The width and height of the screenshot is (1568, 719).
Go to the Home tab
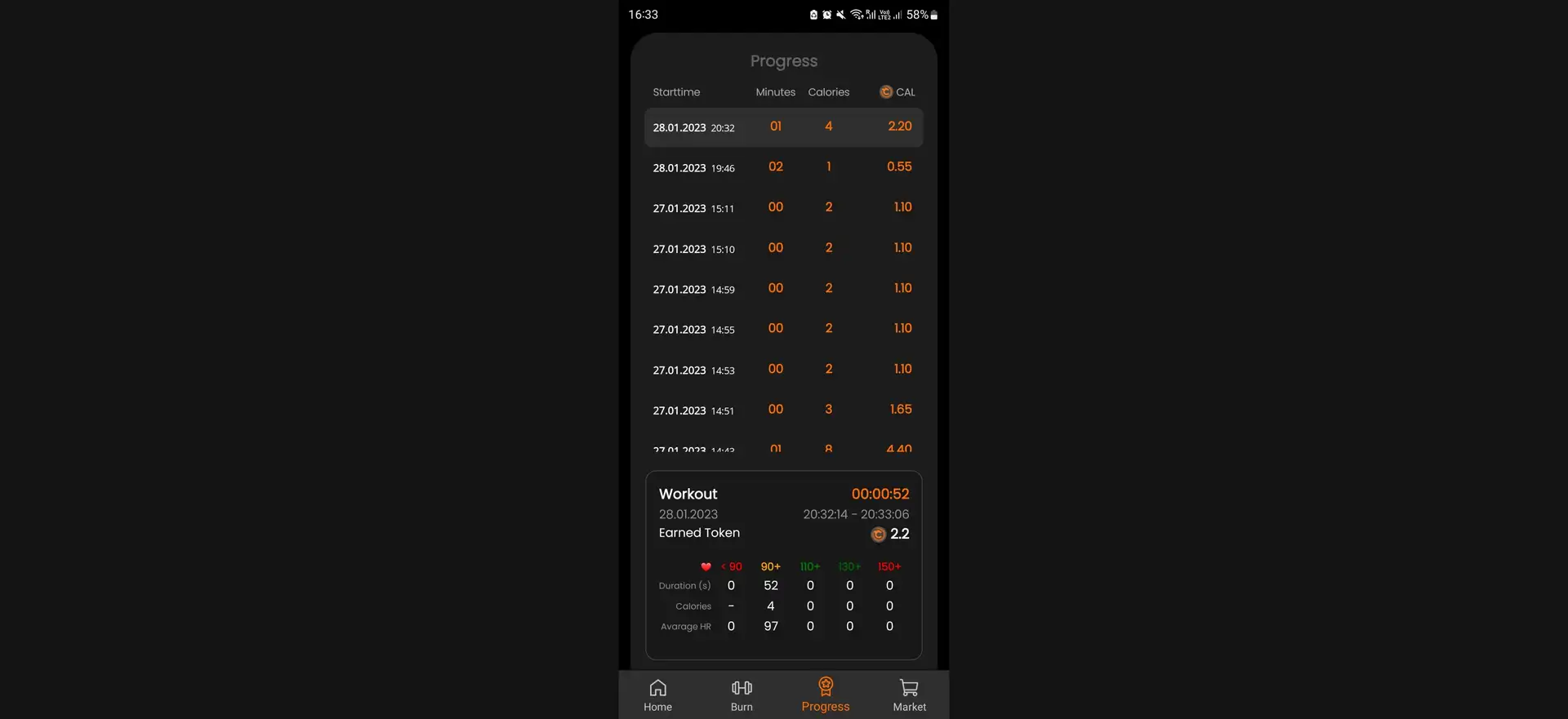(x=657, y=695)
